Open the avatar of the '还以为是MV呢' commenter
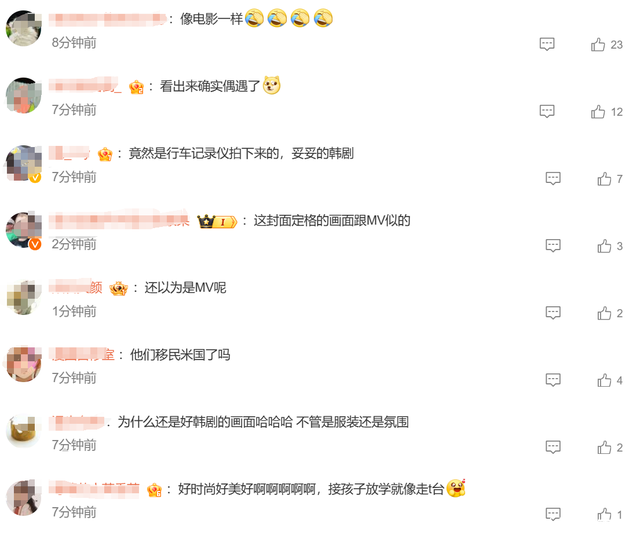 coord(24,297)
